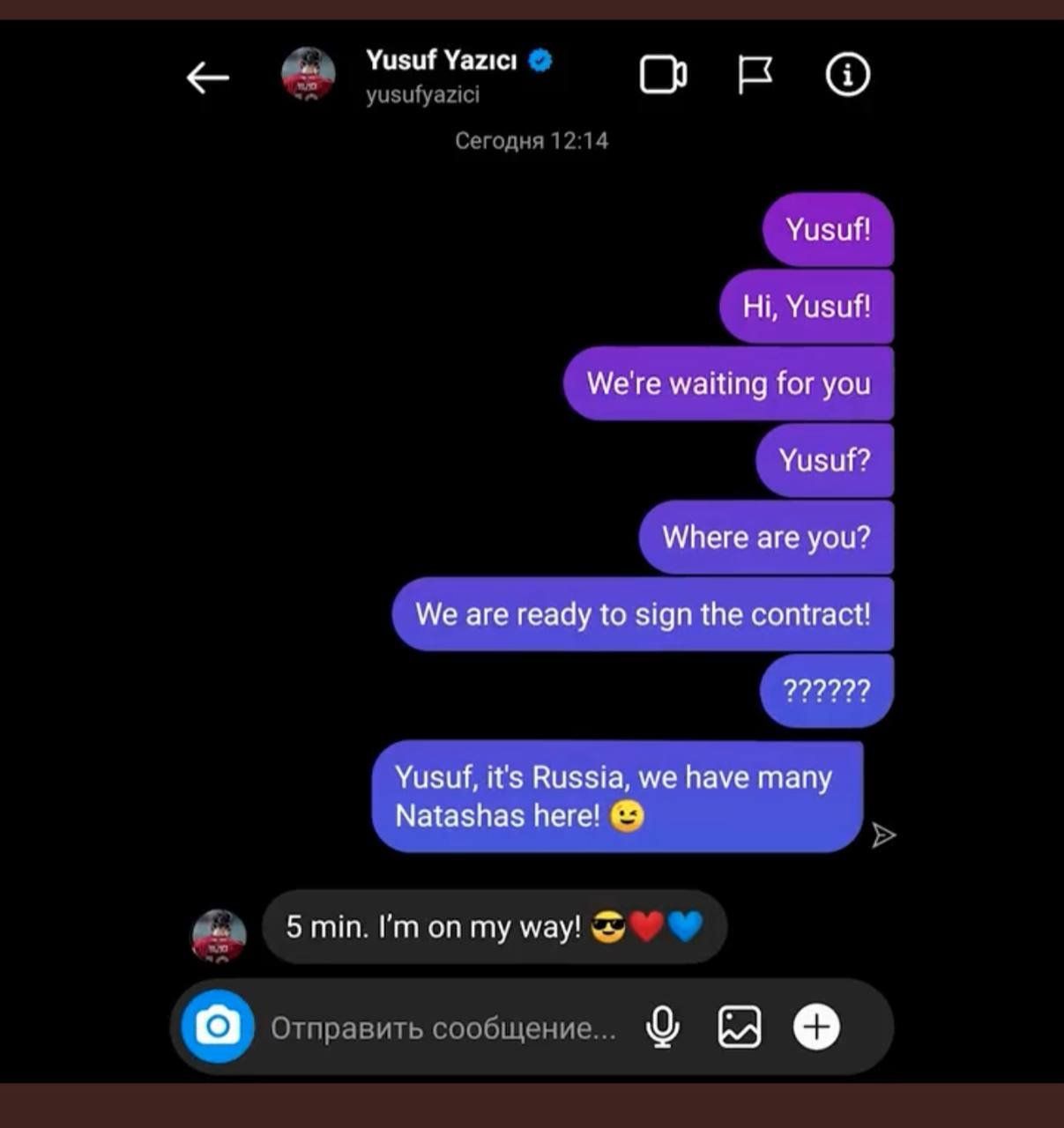Go back with the arrow icon
This screenshot has height=1128, width=1064.
[x=208, y=78]
